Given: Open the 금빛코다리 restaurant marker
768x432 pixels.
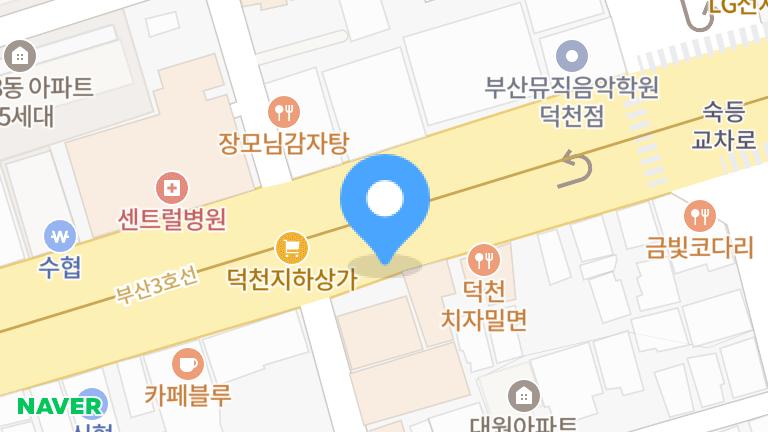Looking at the screenshot, I should (700, 214).
